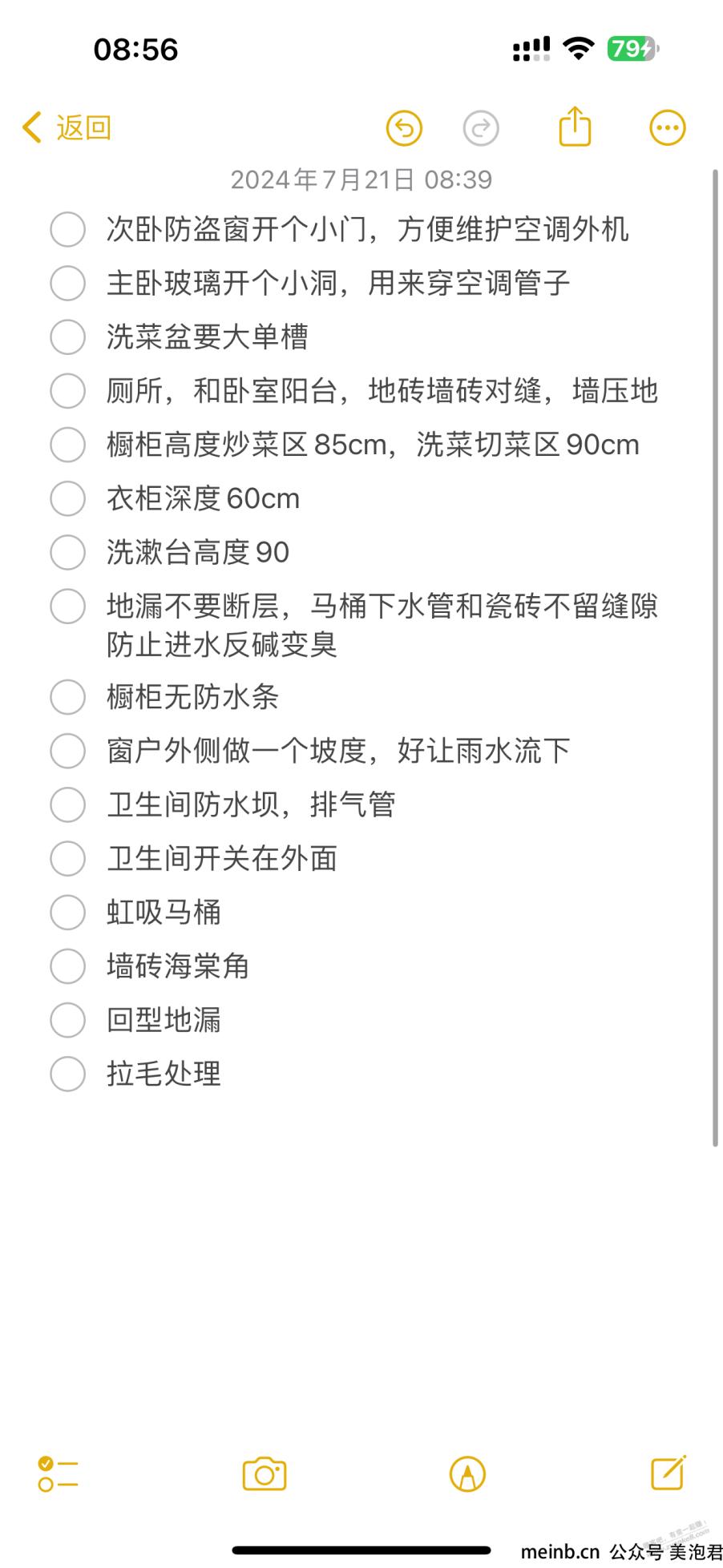Mark 卫生间开关在外面 as completed
Image resolution: width=723 pixels, height=1568 pixels.
click(67, 859)
